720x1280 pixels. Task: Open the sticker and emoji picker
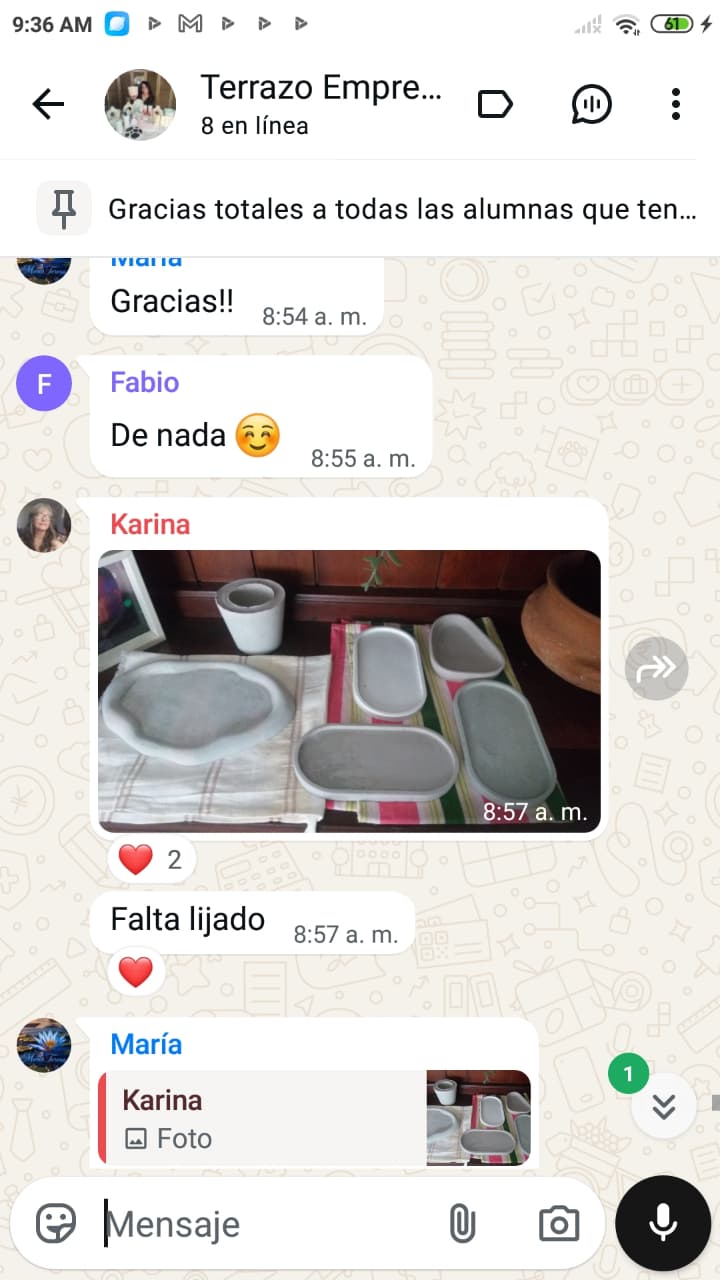(x=56, y=1223)
